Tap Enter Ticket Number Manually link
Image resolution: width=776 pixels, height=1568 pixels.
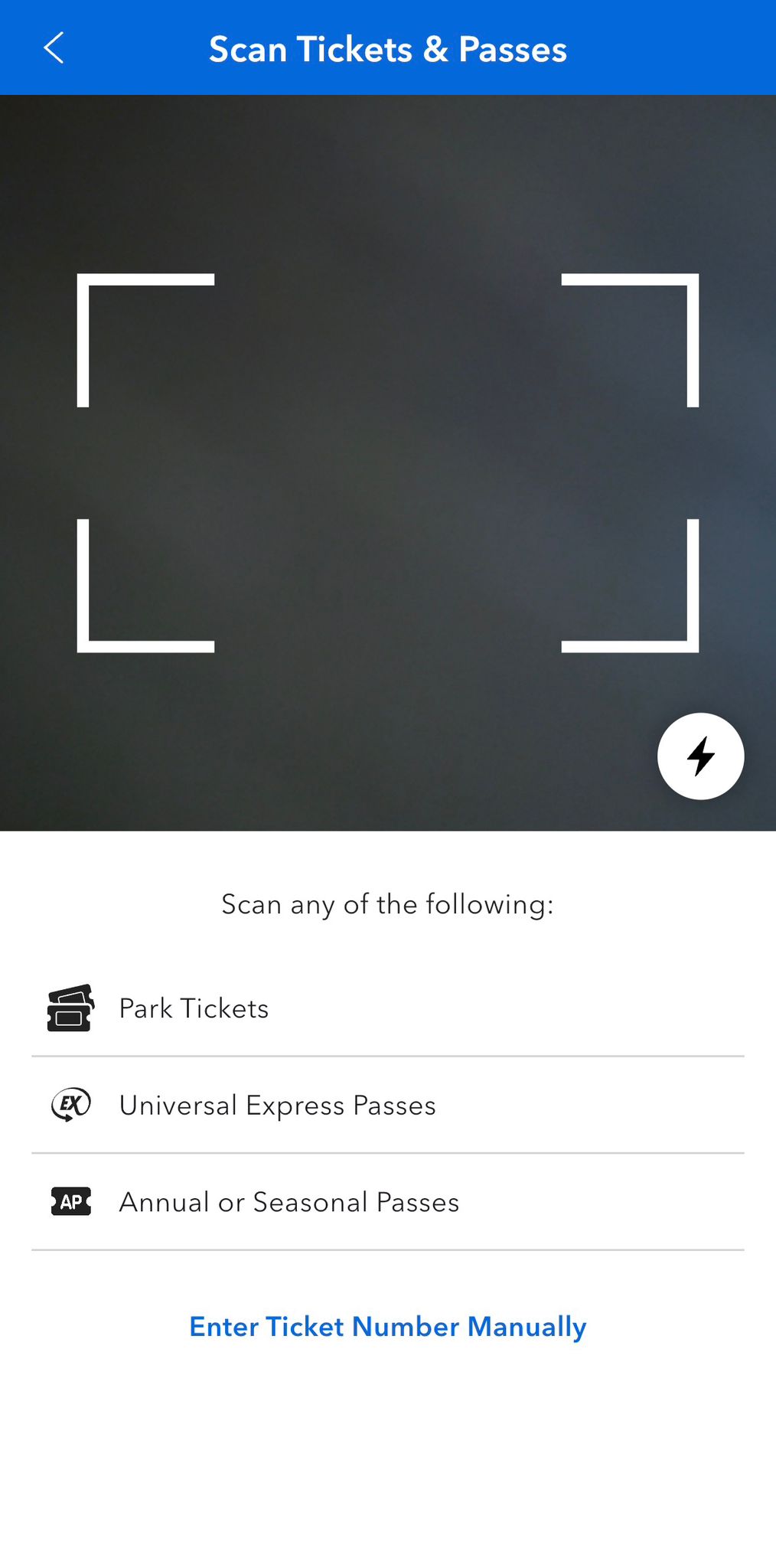(387, 1326)
